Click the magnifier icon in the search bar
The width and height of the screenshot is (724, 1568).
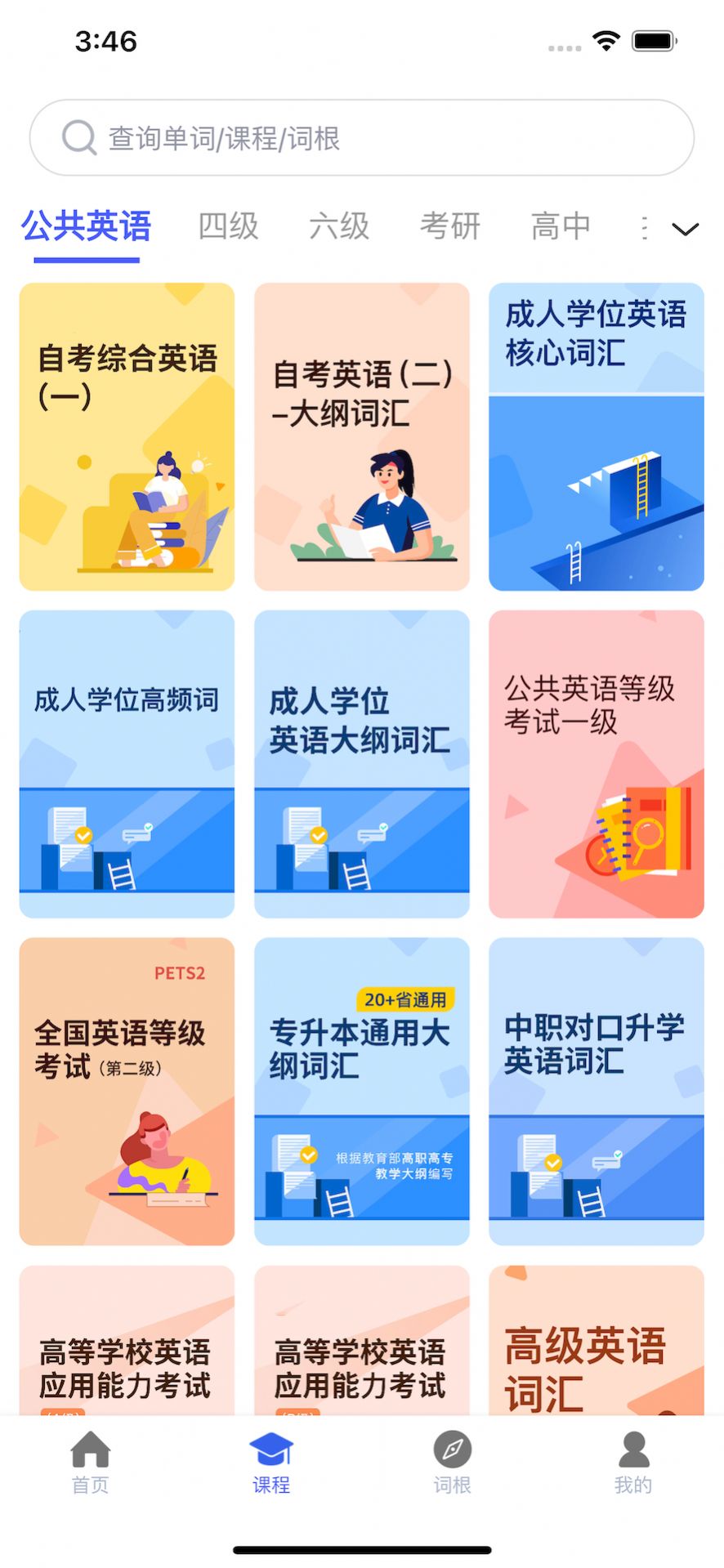(x=78, y=136)
